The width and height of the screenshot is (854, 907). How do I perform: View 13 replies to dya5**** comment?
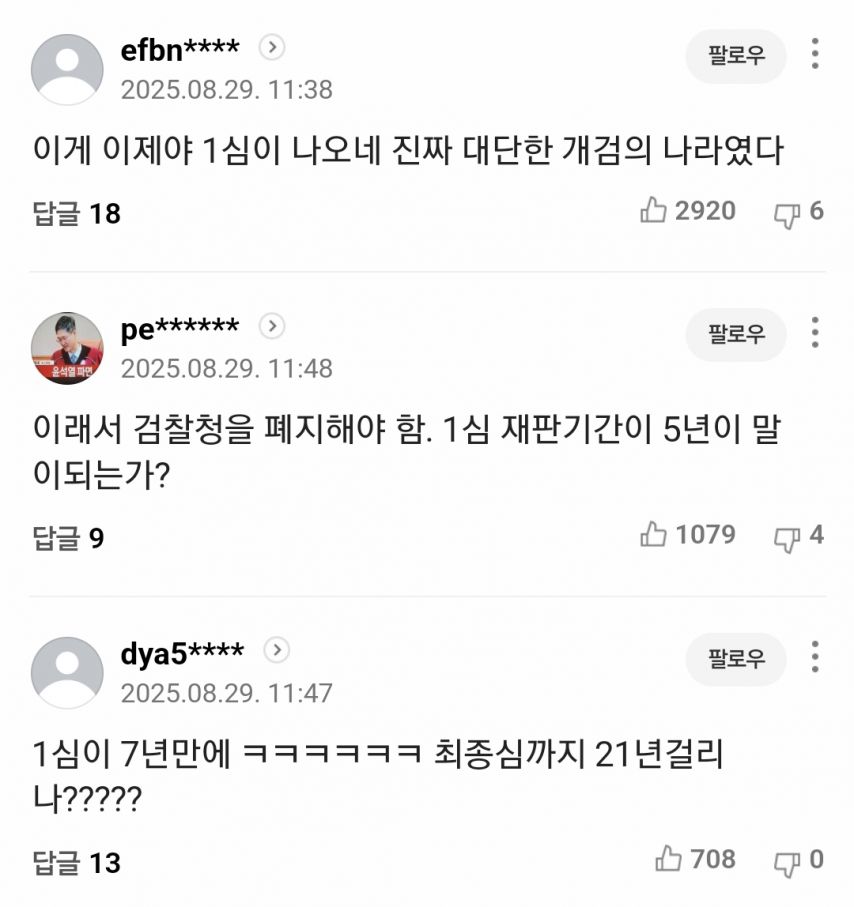(x=76, y=862)
